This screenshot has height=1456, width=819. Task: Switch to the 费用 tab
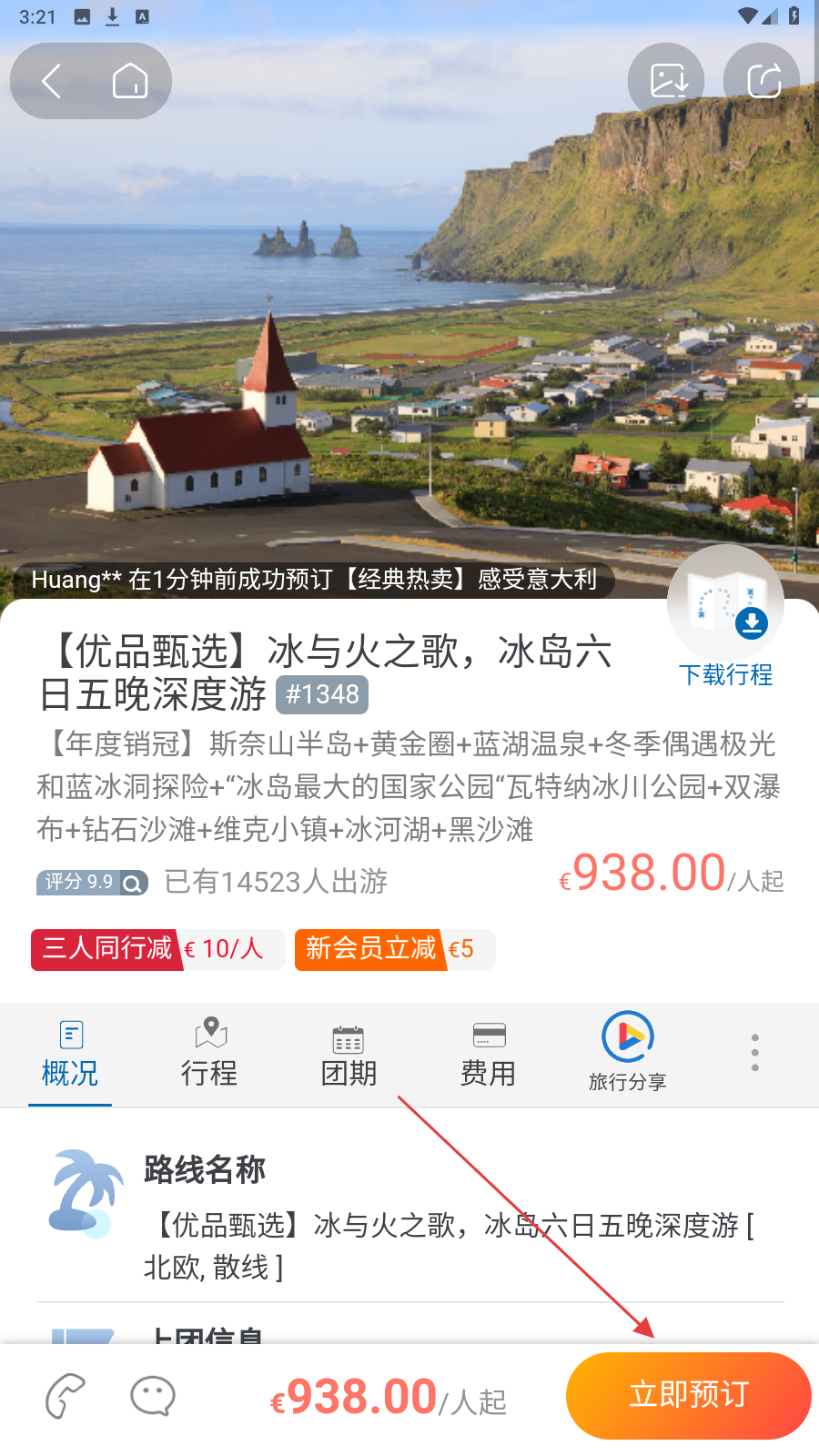pos(488,1054)
